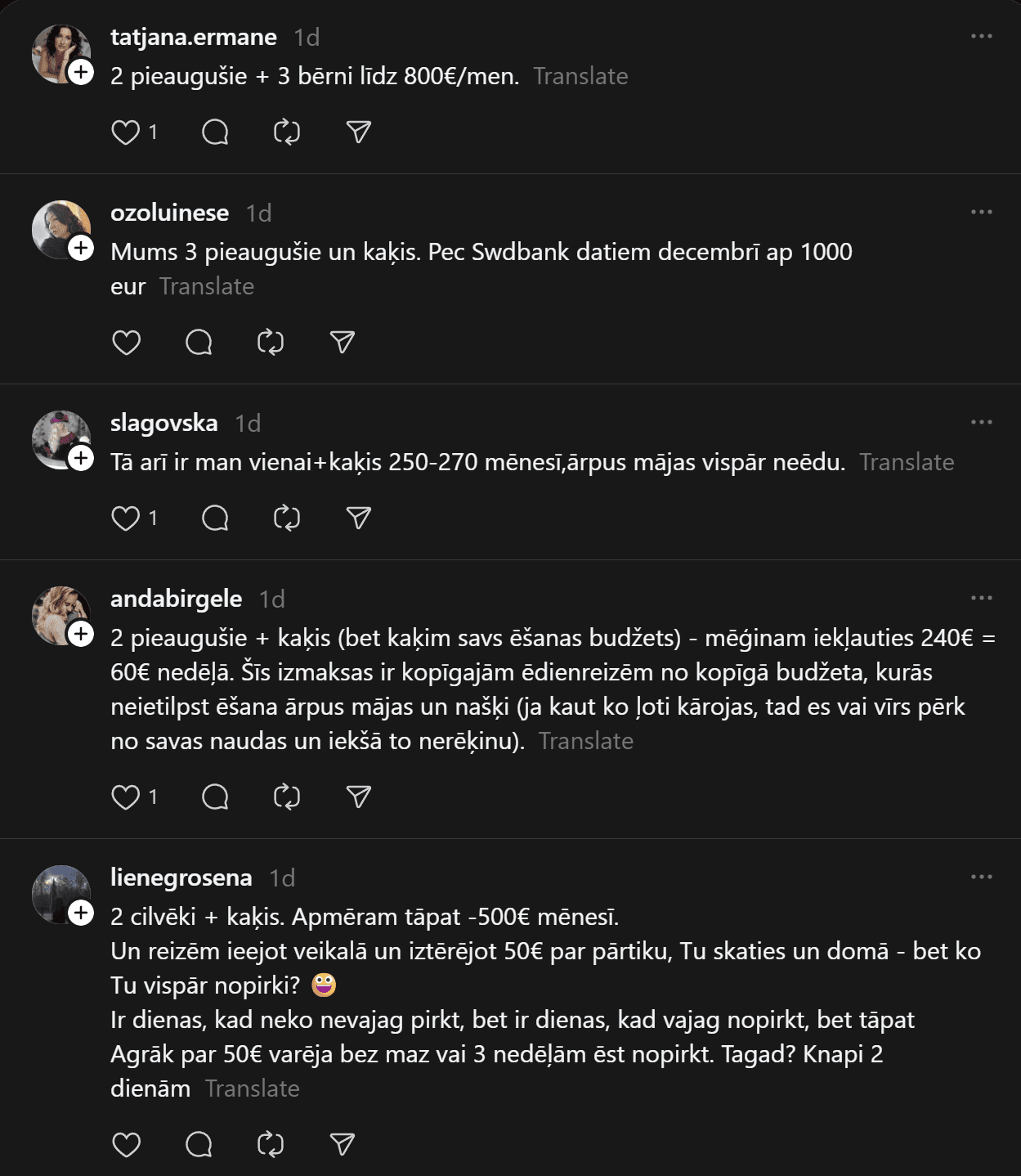
Task: Like tatjana.ermane's reply
Action: pyautogui.click(x=126, y=132)
